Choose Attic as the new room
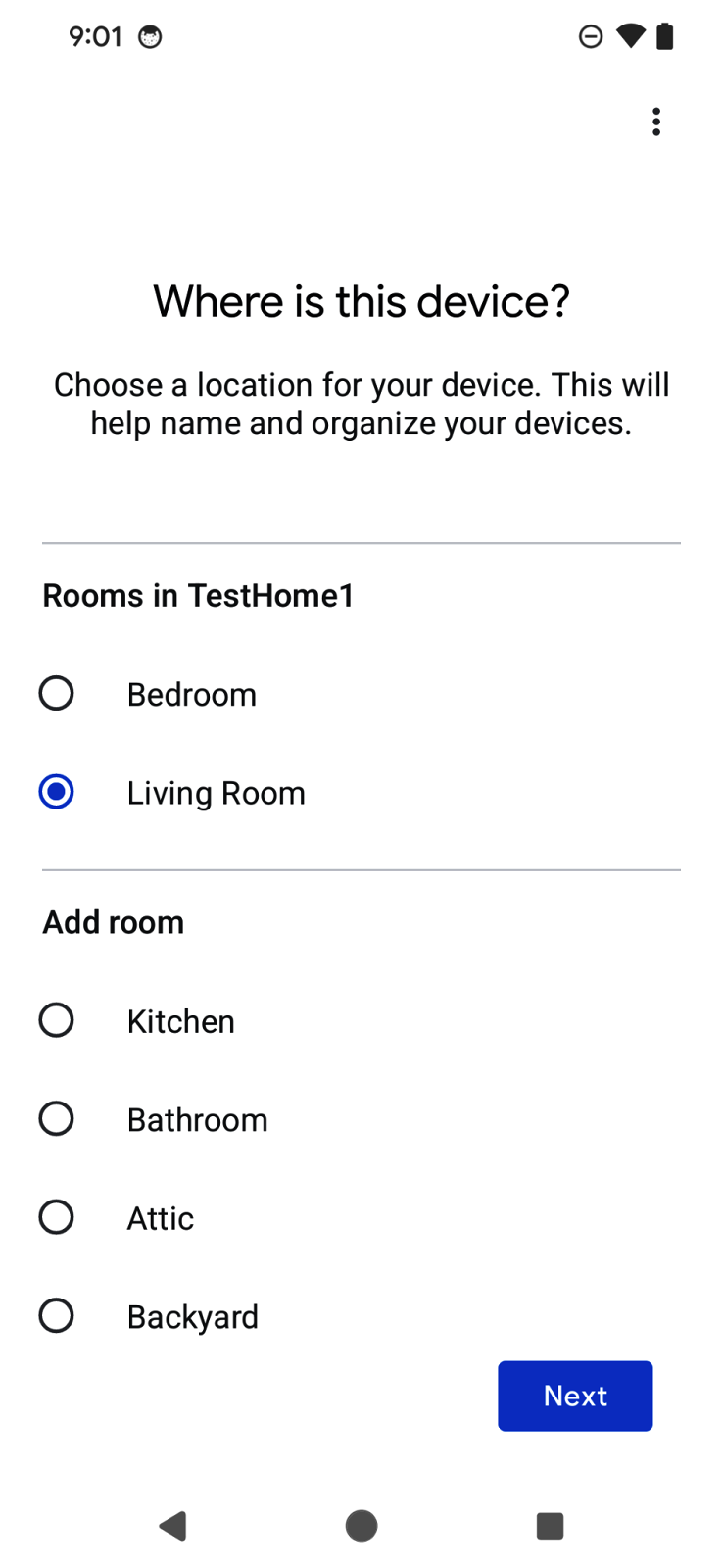Viewport: 723px width, 1568px height. point(57,1217)
